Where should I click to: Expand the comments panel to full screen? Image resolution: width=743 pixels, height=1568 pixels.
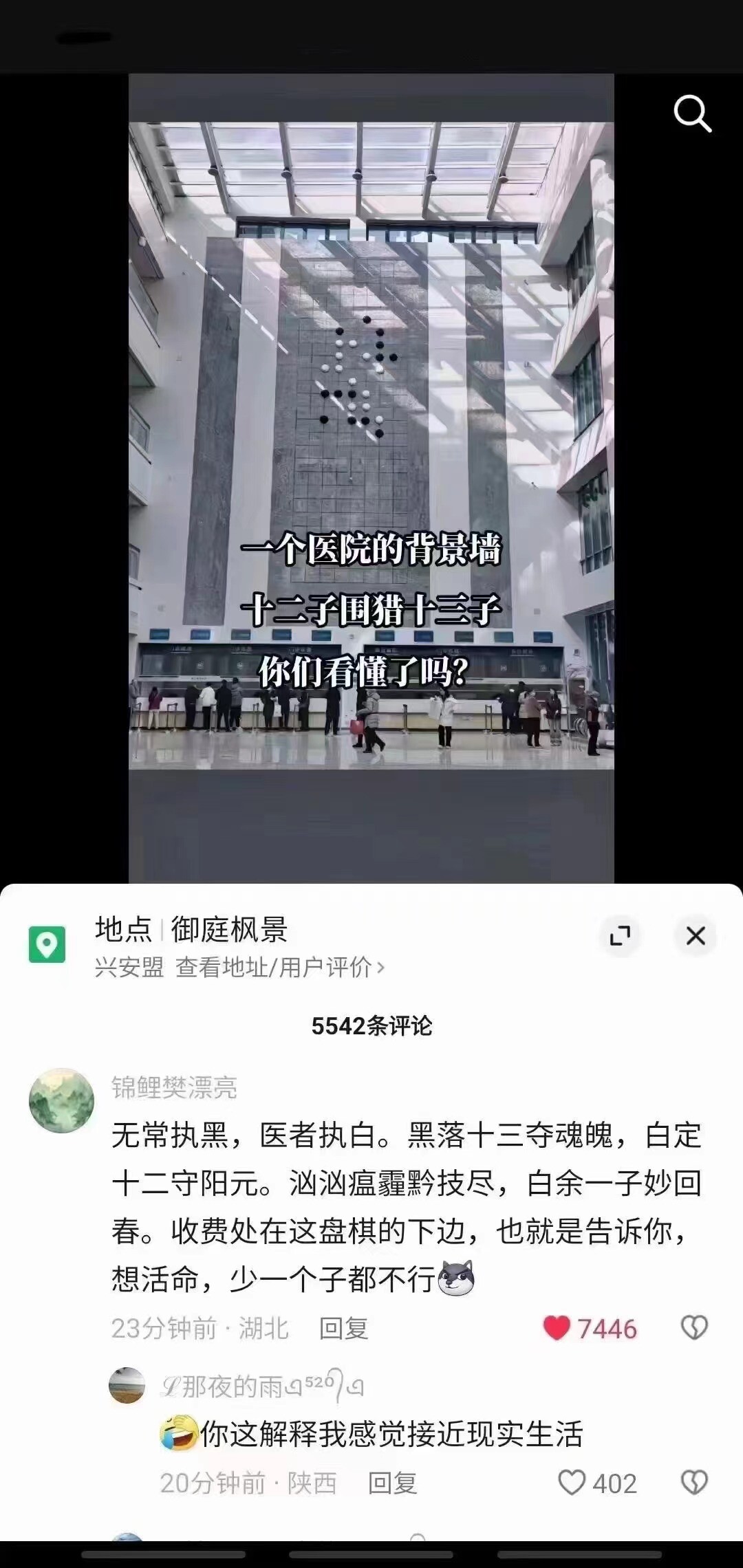coord(620,936)
